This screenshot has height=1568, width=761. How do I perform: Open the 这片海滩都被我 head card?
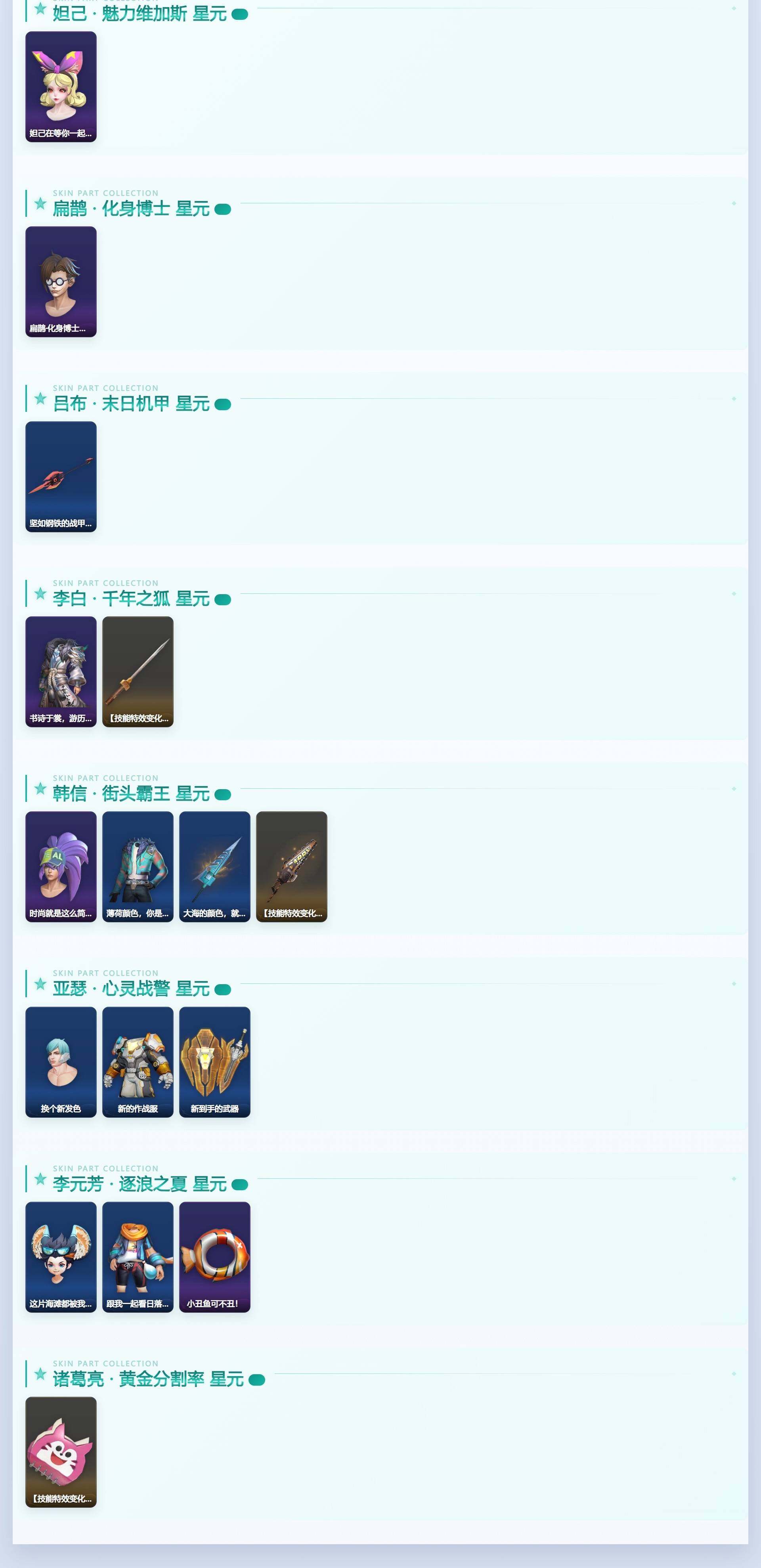click(x=61, y=1257)
